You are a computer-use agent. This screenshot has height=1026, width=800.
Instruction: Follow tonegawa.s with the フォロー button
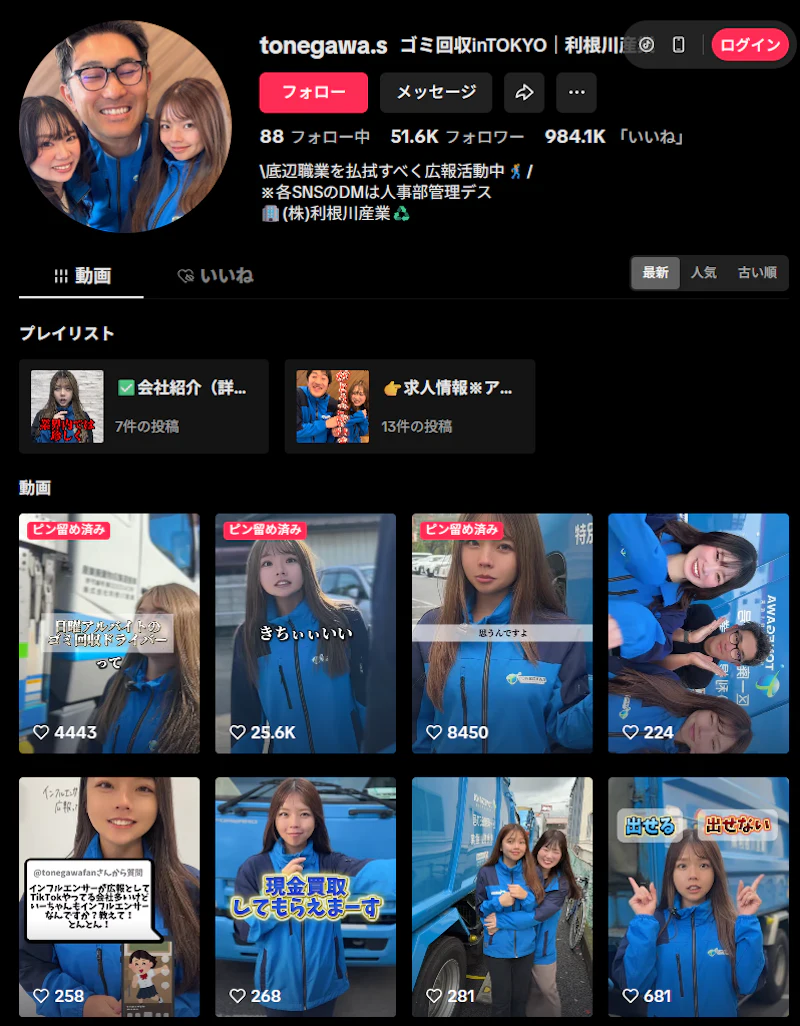[313, 93]
